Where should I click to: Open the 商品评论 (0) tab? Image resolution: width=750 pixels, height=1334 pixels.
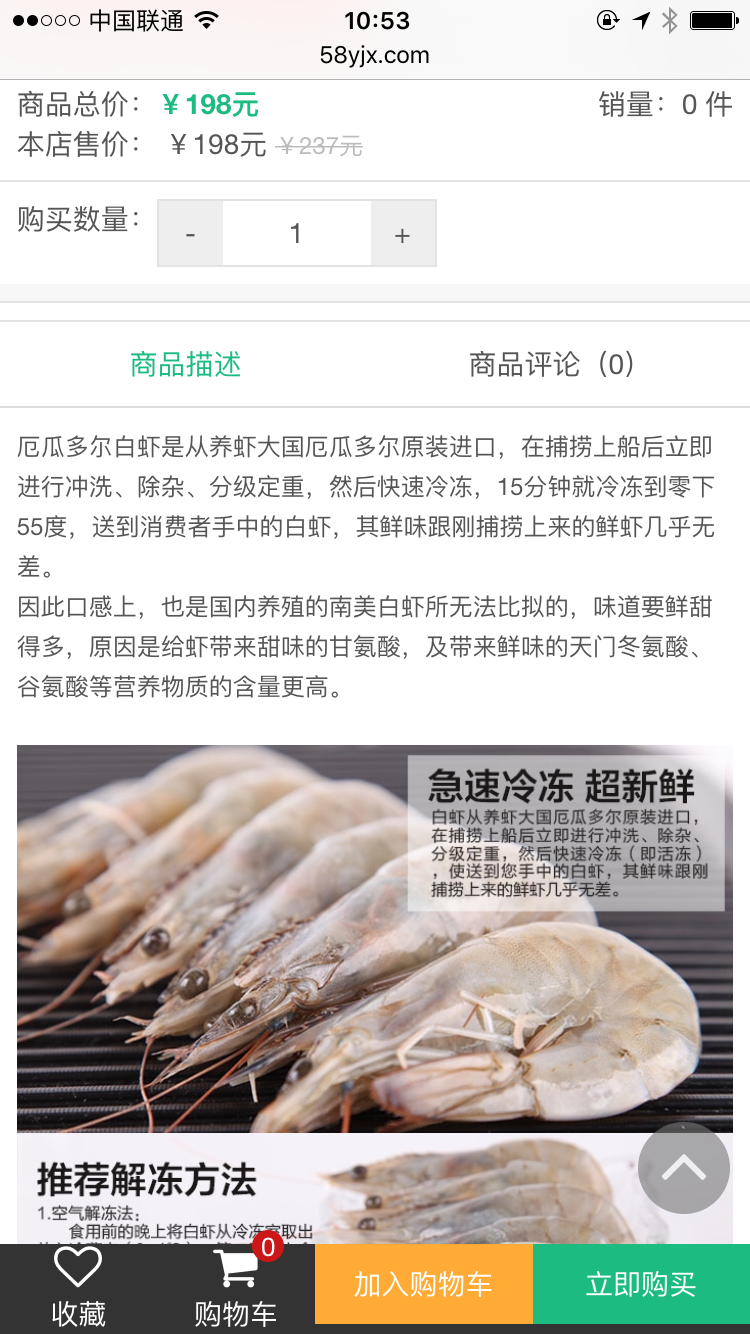click(x=553, y=365)
